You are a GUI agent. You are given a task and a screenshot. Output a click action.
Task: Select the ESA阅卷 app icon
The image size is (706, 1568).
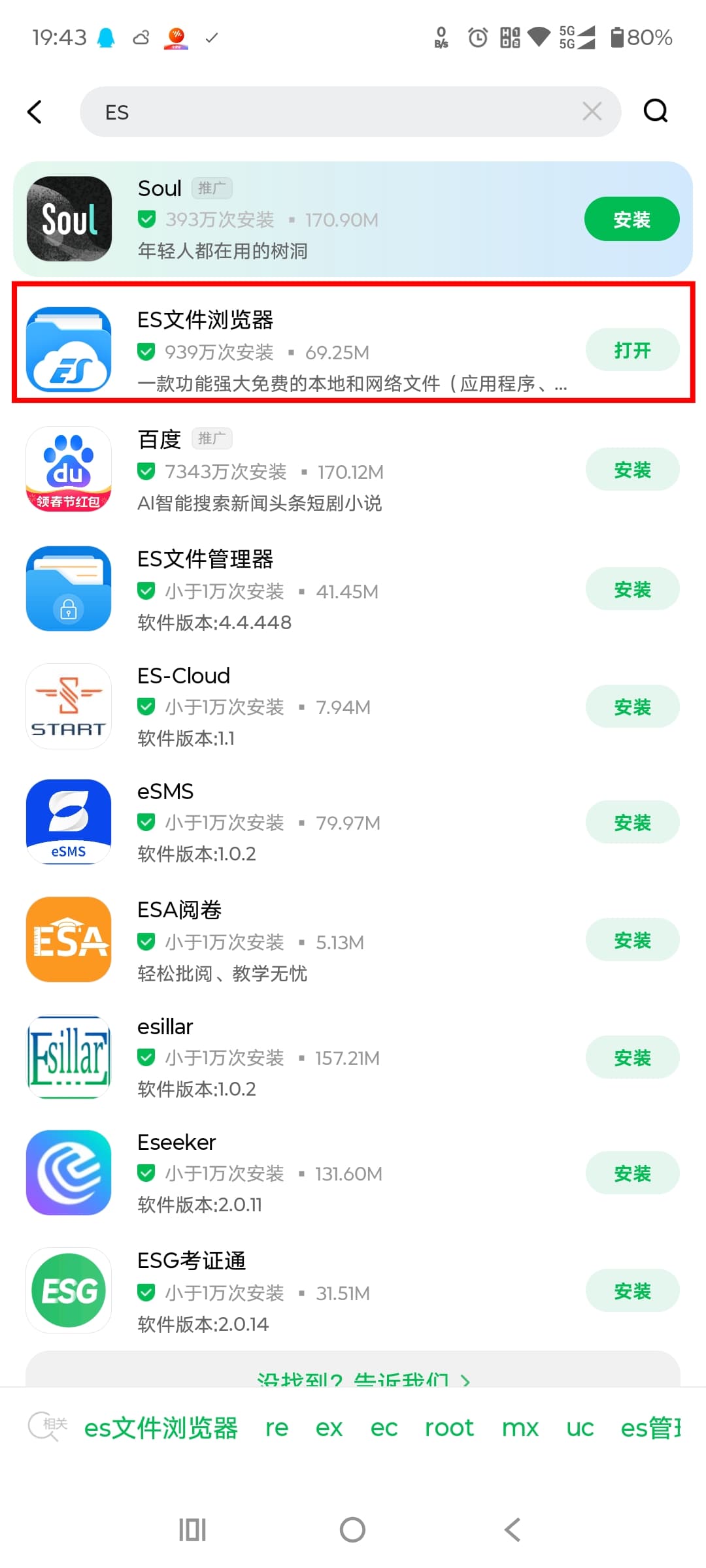point(68,939)
